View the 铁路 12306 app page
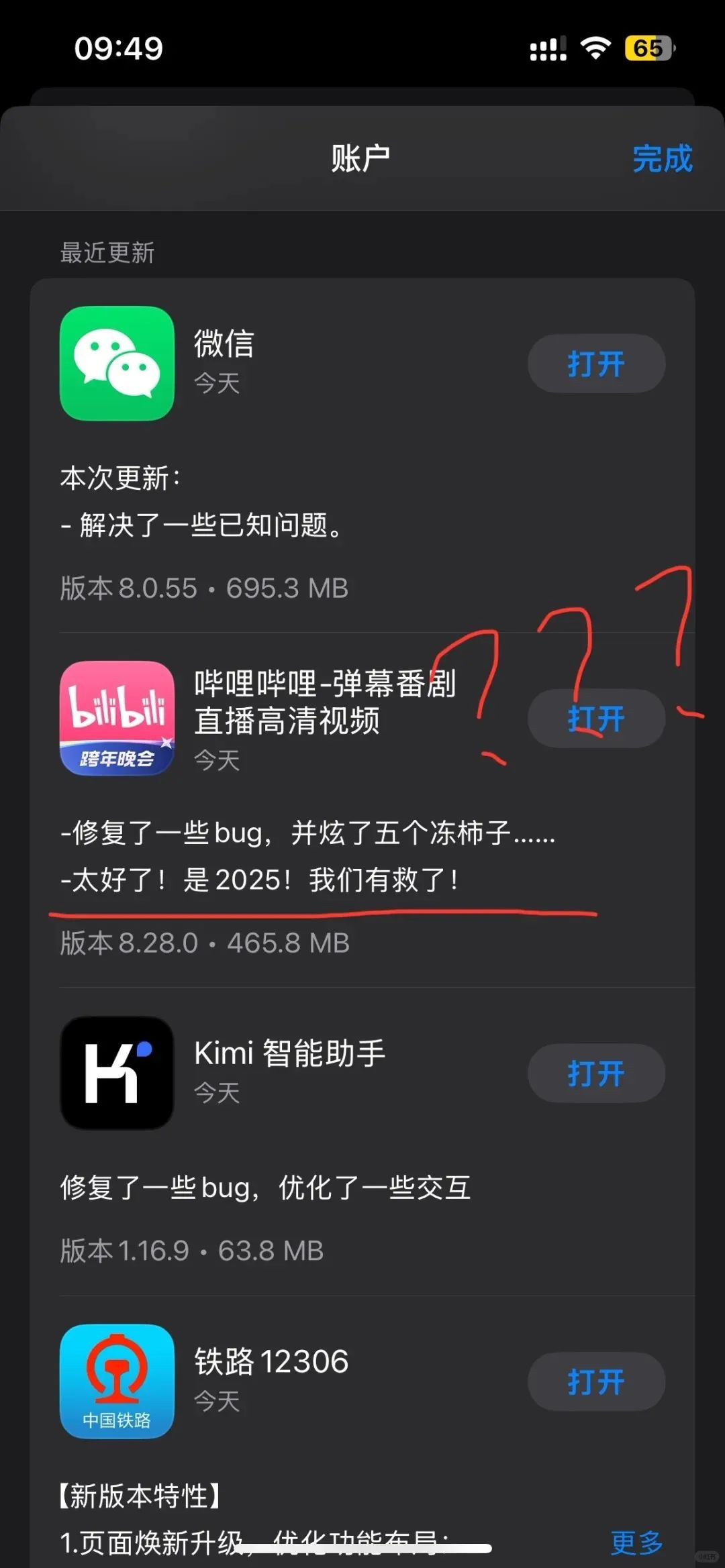The width and height of the screenshot is (725, 1568). point(117,1382)
